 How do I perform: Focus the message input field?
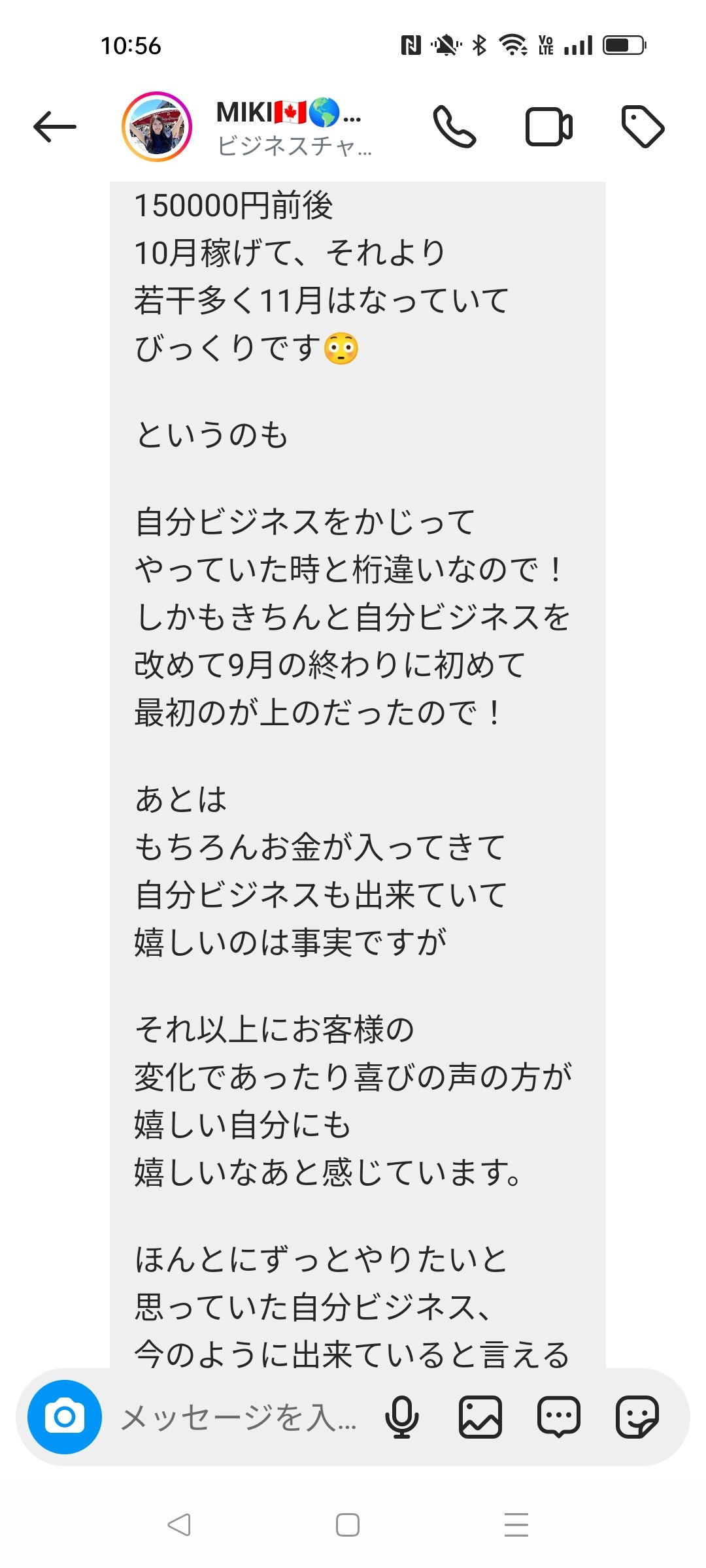[239, 1417]
